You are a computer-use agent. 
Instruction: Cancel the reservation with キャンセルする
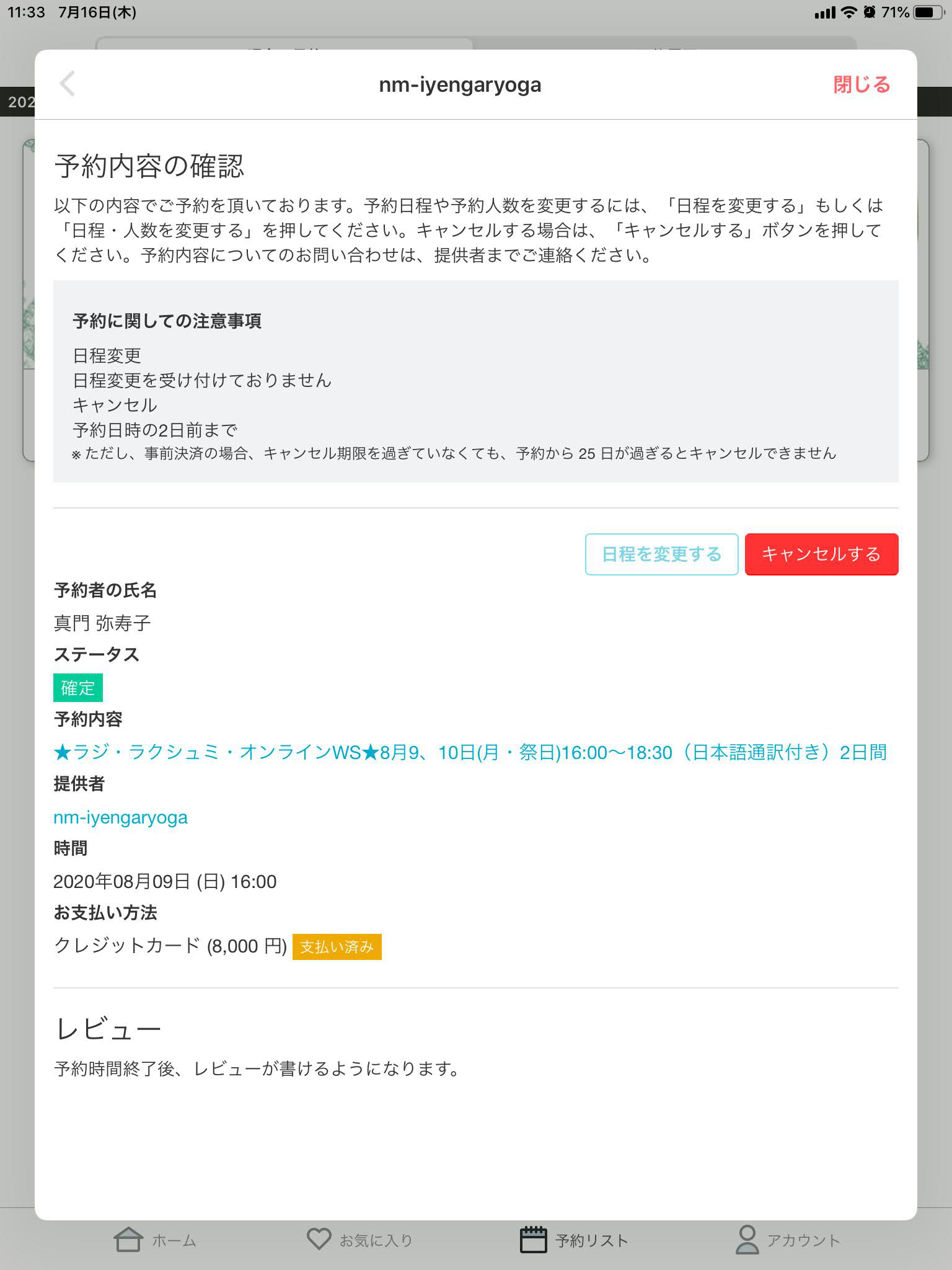(x=821, y=554)
